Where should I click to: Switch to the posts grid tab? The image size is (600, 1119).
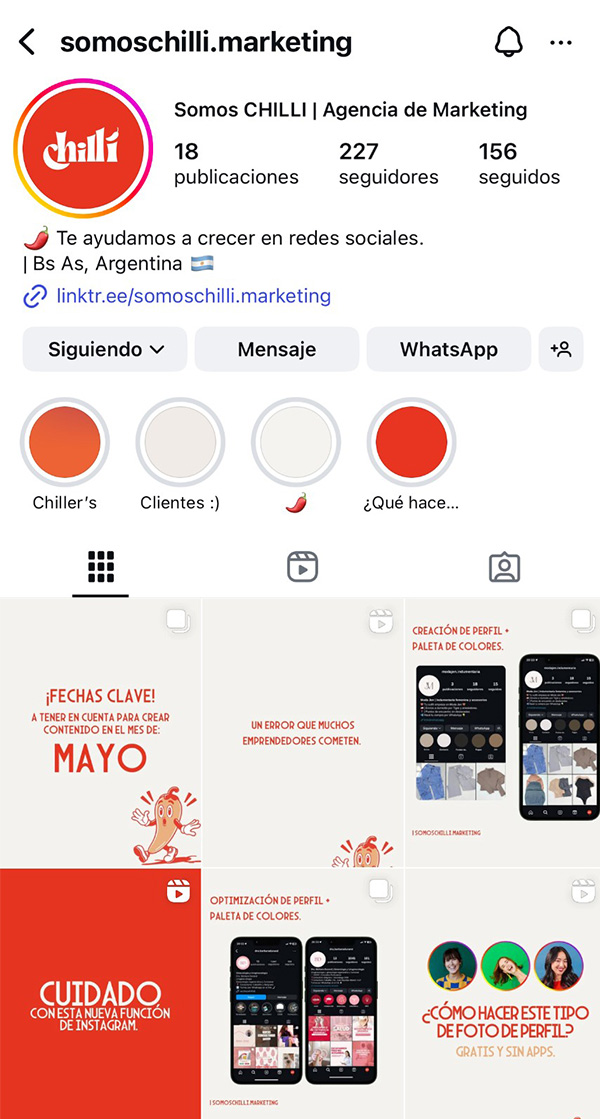pos(101,567)
